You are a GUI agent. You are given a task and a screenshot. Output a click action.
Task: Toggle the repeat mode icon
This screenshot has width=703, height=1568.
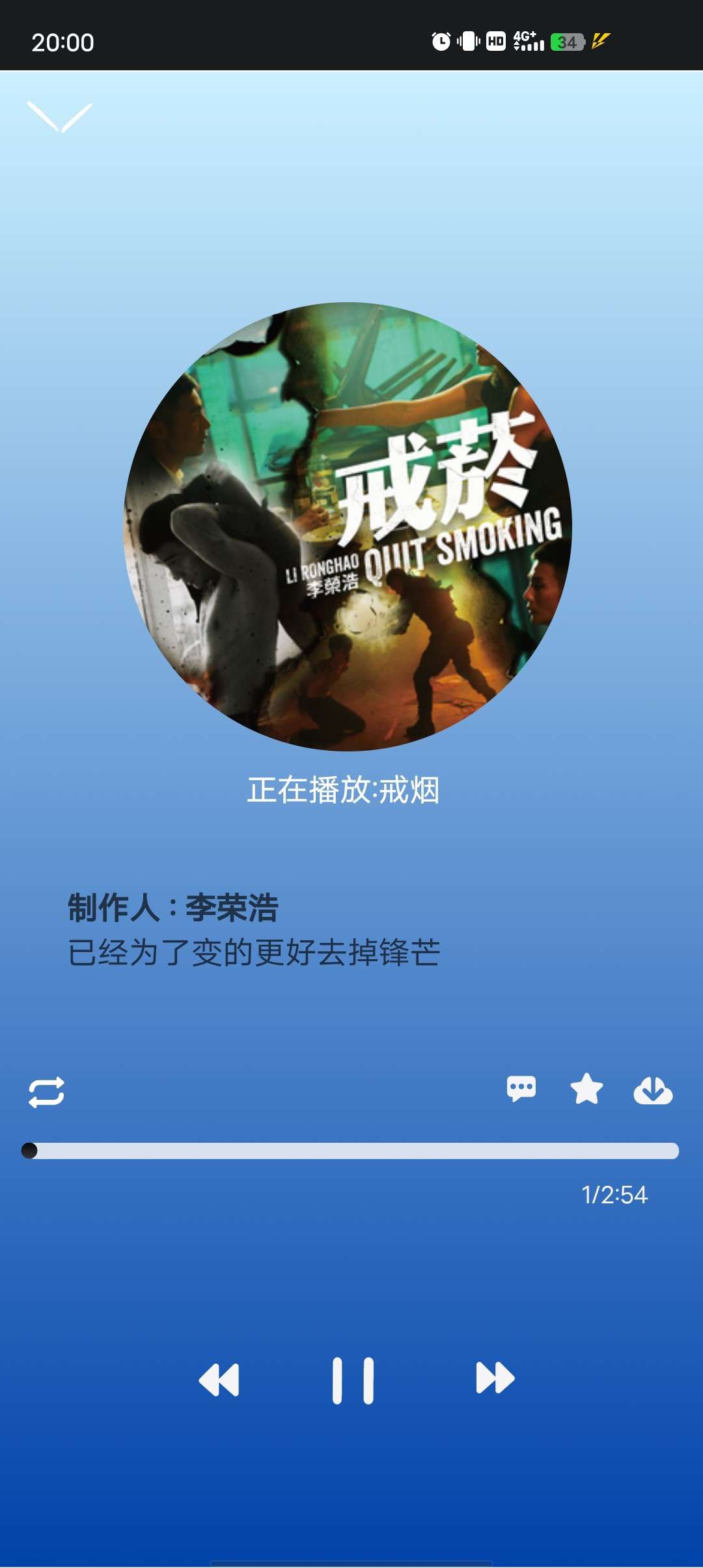(46, 1092)
